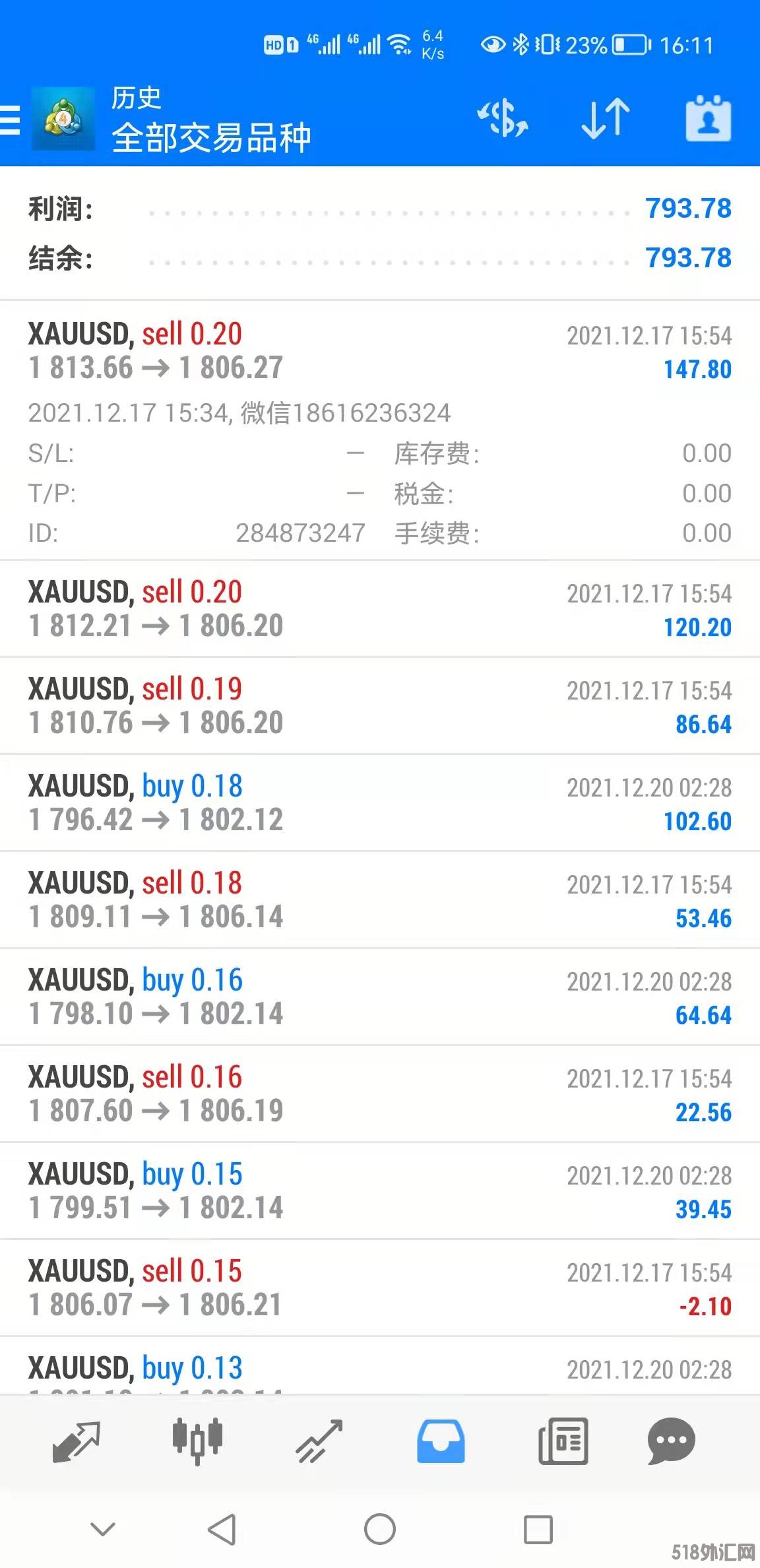Screen dimensions: 760x1568
Task: Go back using the system back button
Action: (222, 1529)
